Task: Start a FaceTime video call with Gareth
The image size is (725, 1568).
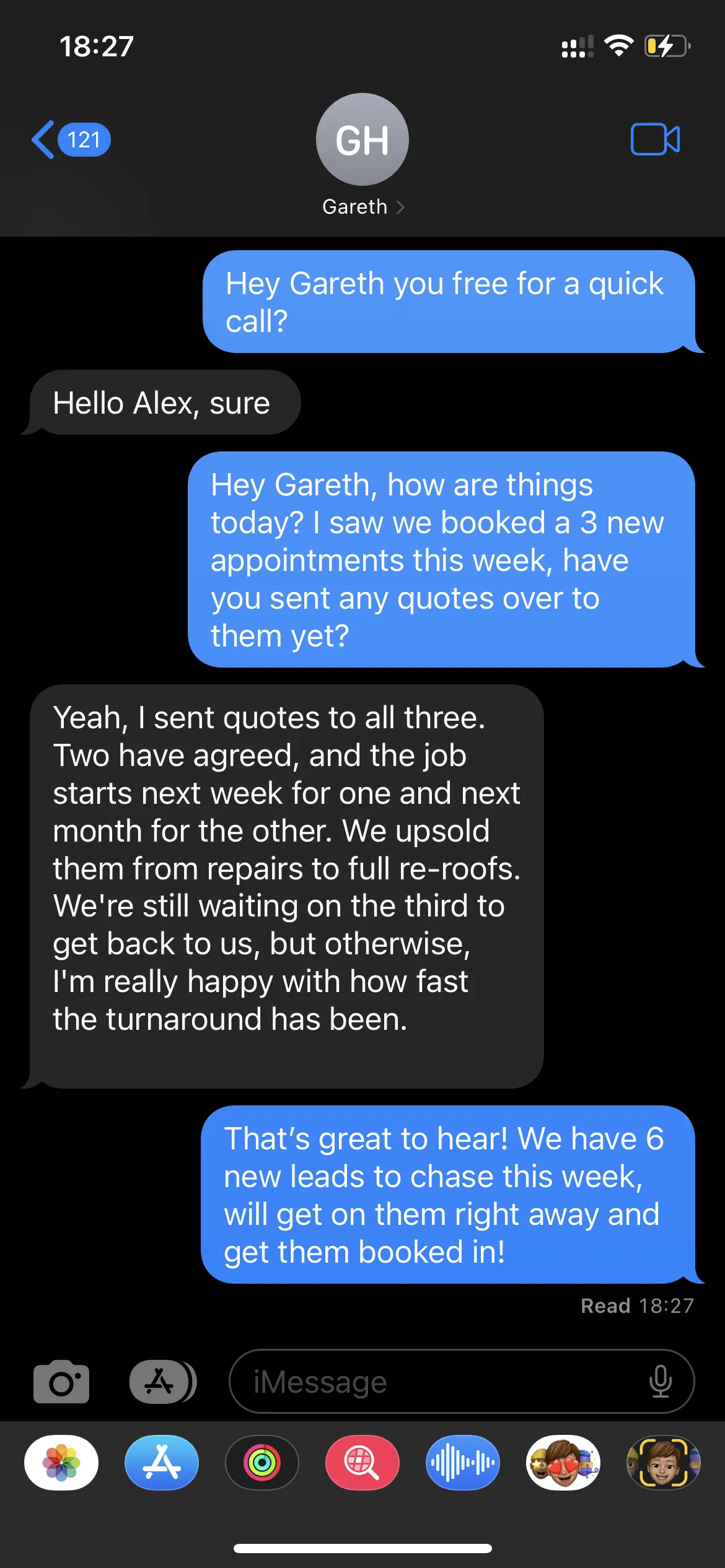Action: (655, 139)
